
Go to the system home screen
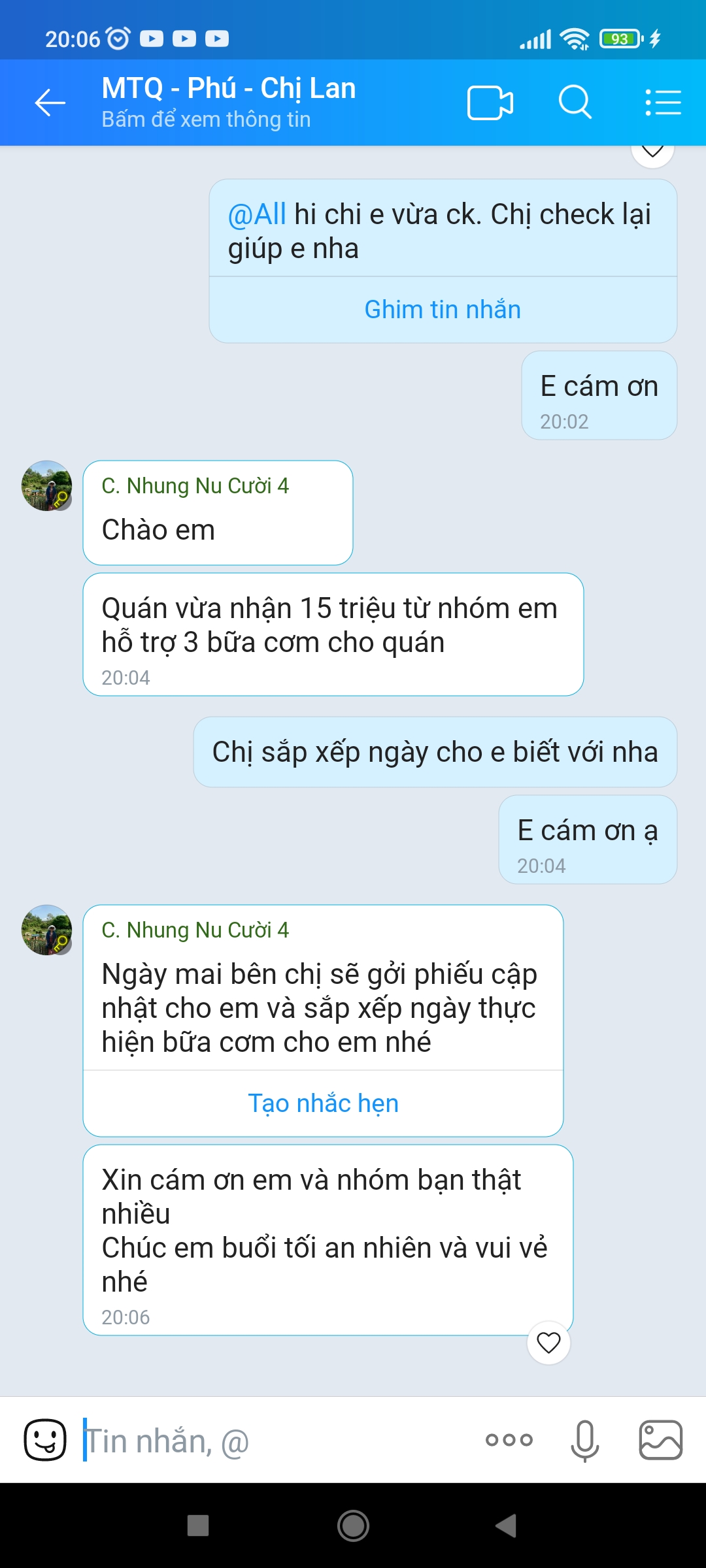pos(353,1526)
